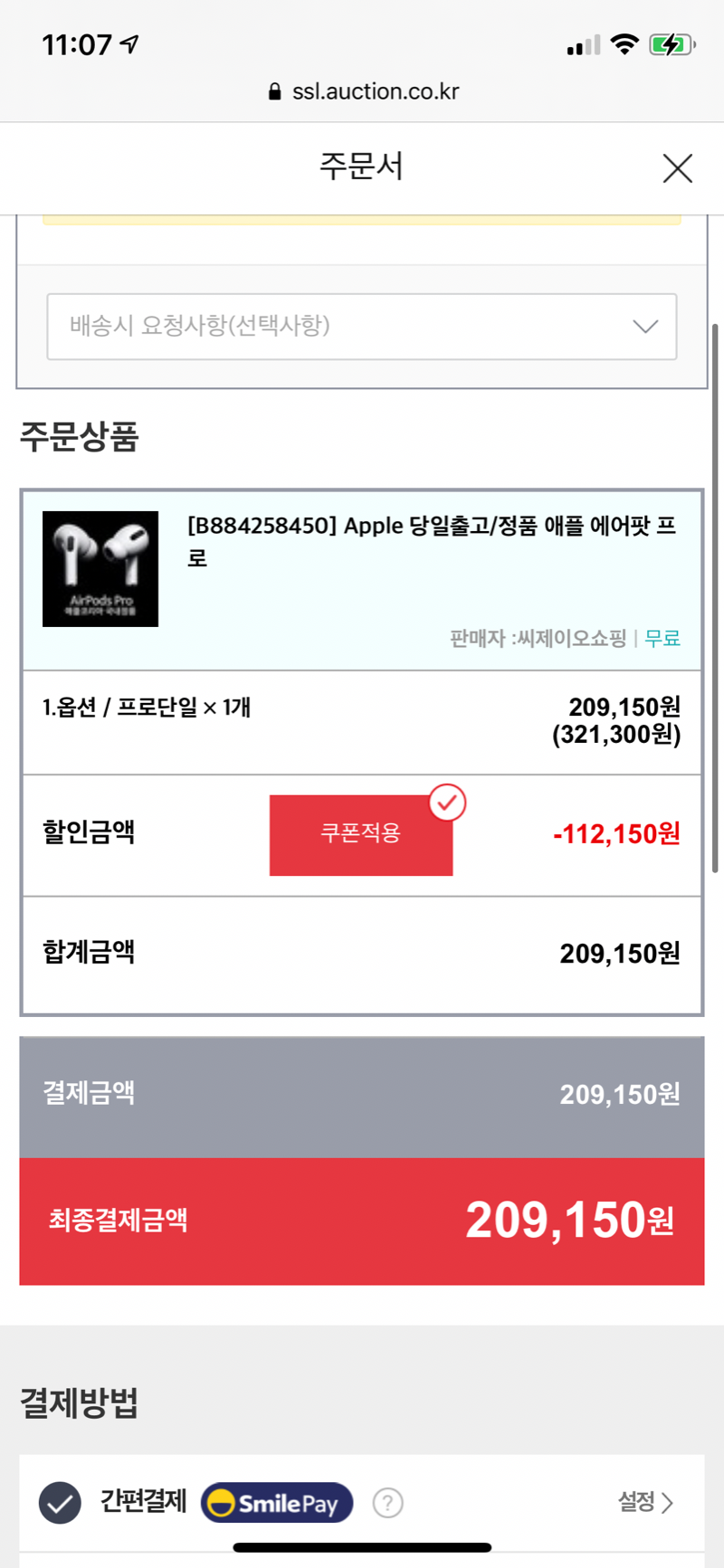
Task: Open the AirPods Pro product thumbnail
Action: (x=100, y=569)
